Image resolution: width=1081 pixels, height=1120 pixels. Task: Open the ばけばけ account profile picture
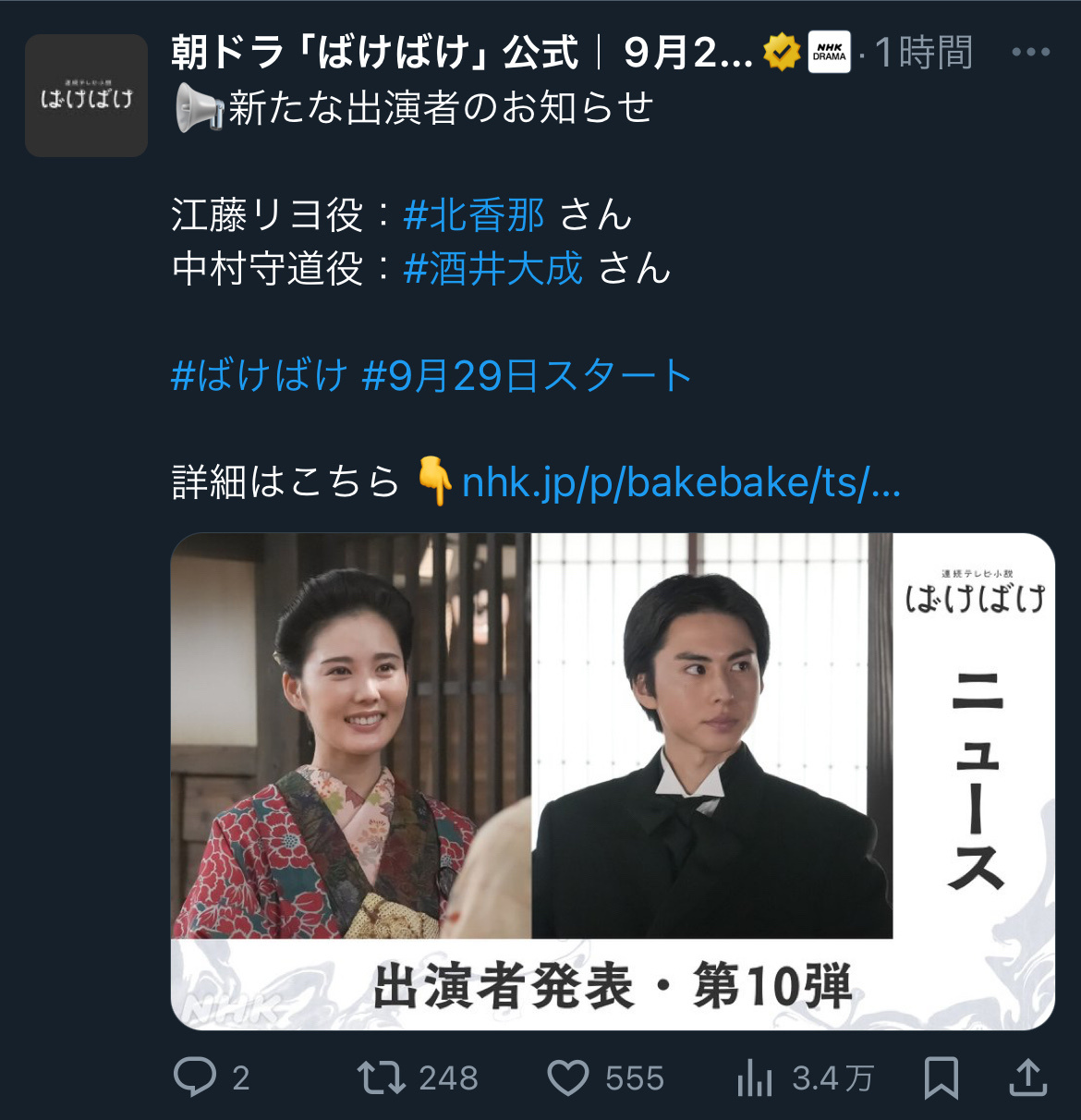pos(86,96)
